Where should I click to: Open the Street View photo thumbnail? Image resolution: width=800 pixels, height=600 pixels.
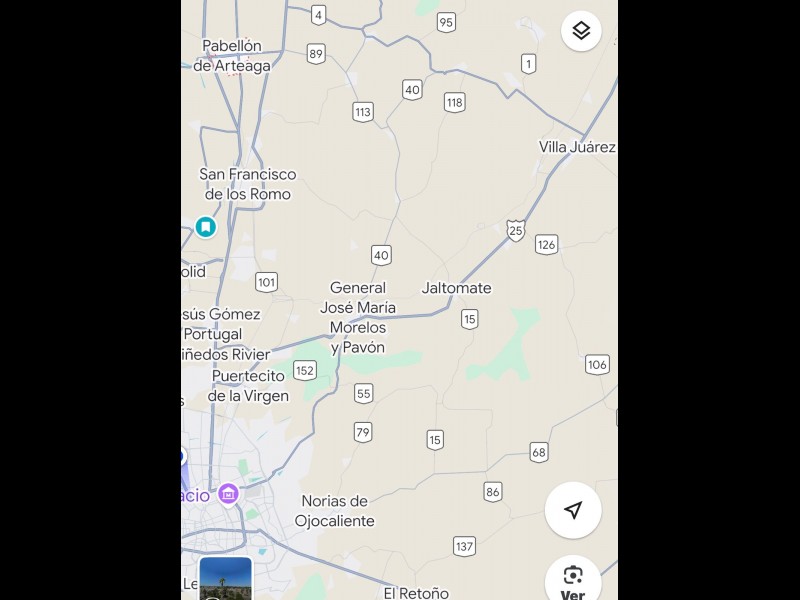click(225, 579)
